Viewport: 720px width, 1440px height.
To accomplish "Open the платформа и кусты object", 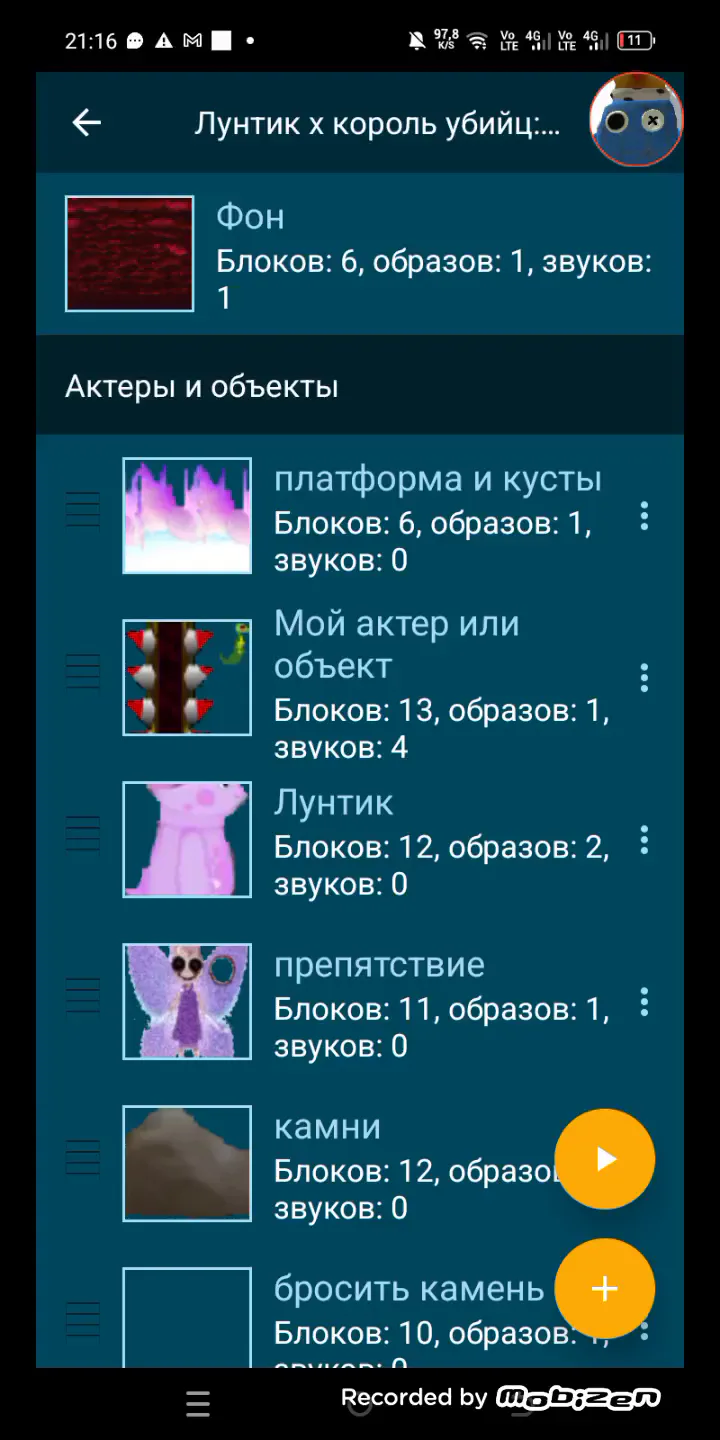I will coord(438,516).
